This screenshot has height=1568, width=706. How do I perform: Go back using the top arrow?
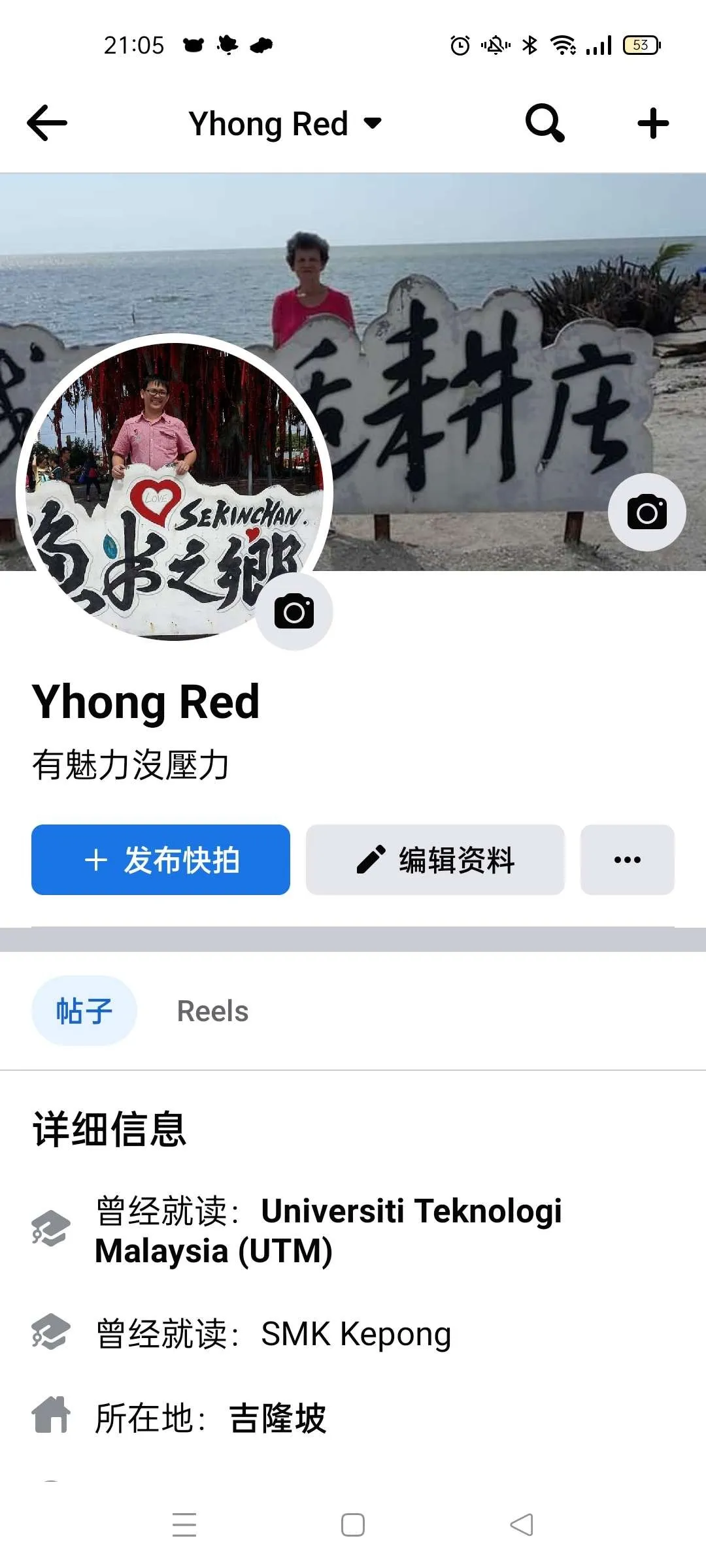coord(47,123)
